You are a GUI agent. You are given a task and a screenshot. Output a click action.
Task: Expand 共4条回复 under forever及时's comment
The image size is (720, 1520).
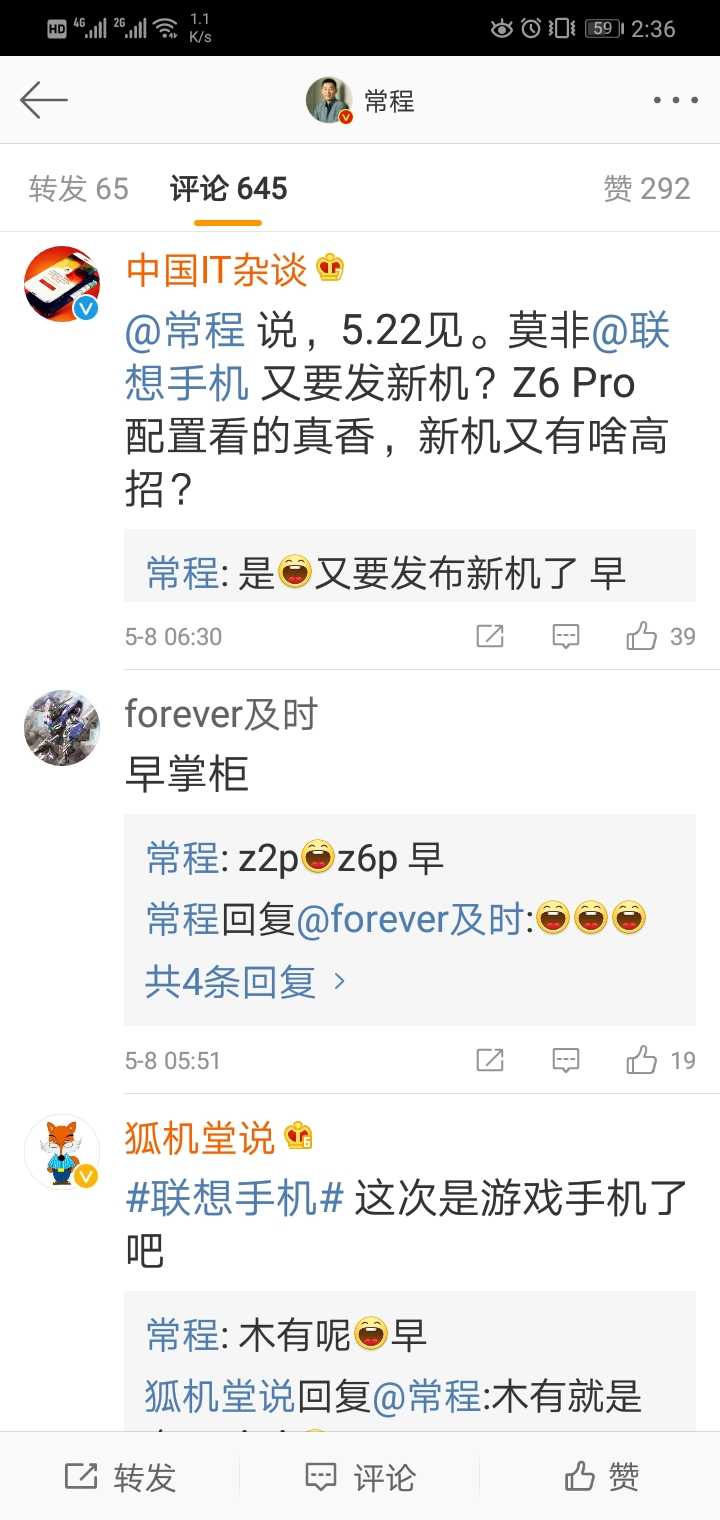tap(245, 982)
